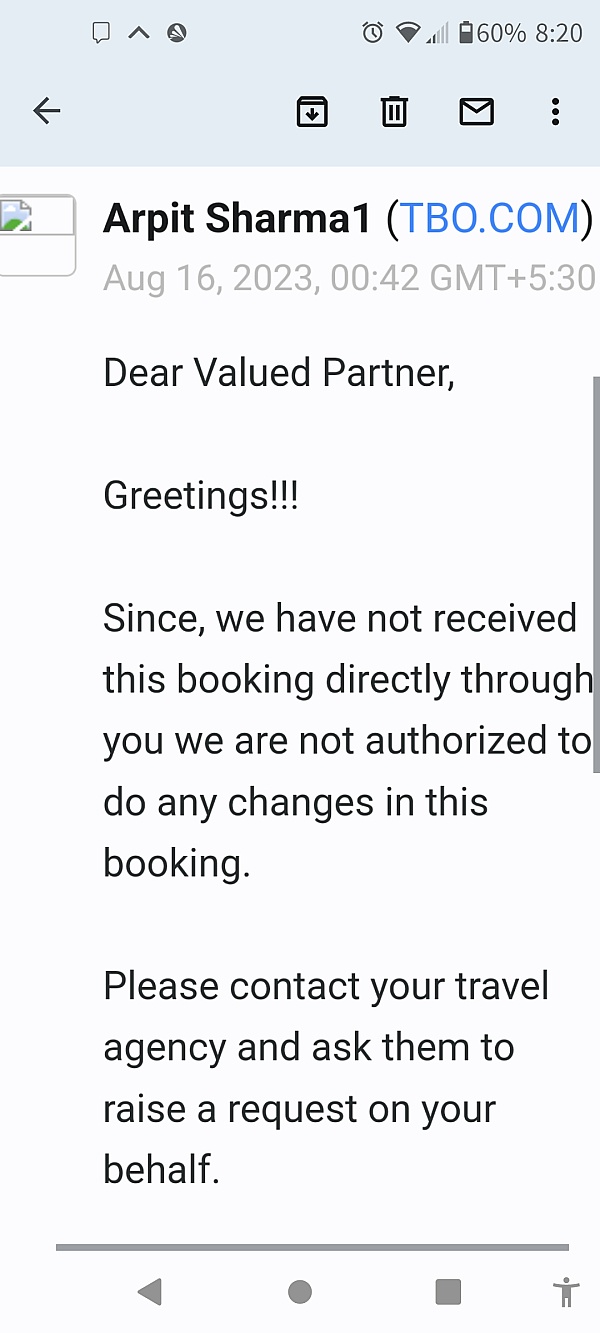This screenshot has width=600, height=1333.
Task: Open the overflow menu
Action: (x=555, y=111)
